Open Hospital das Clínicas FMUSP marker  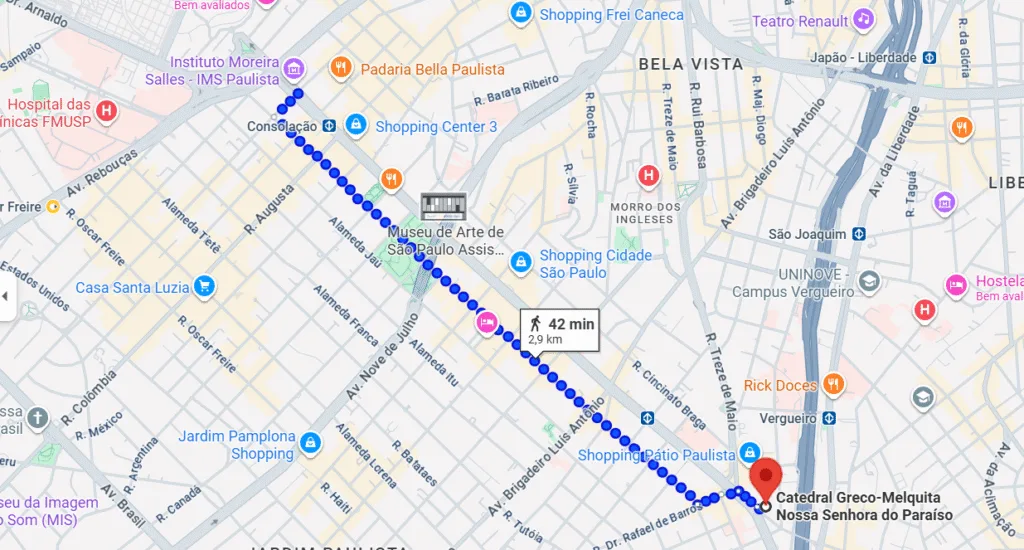click(x=107, y=110)
